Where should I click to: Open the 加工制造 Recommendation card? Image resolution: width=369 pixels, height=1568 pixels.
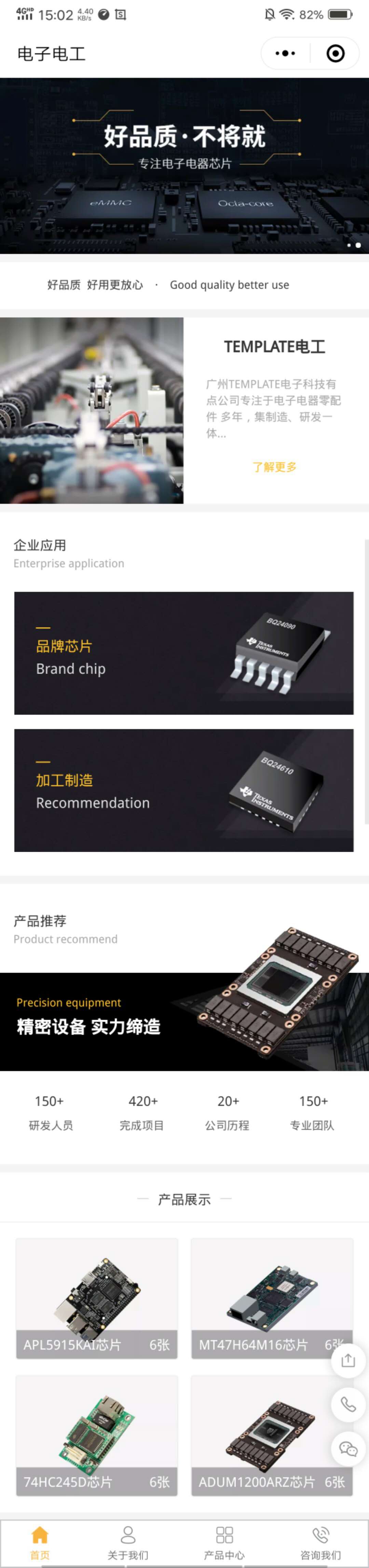[184, 790]
